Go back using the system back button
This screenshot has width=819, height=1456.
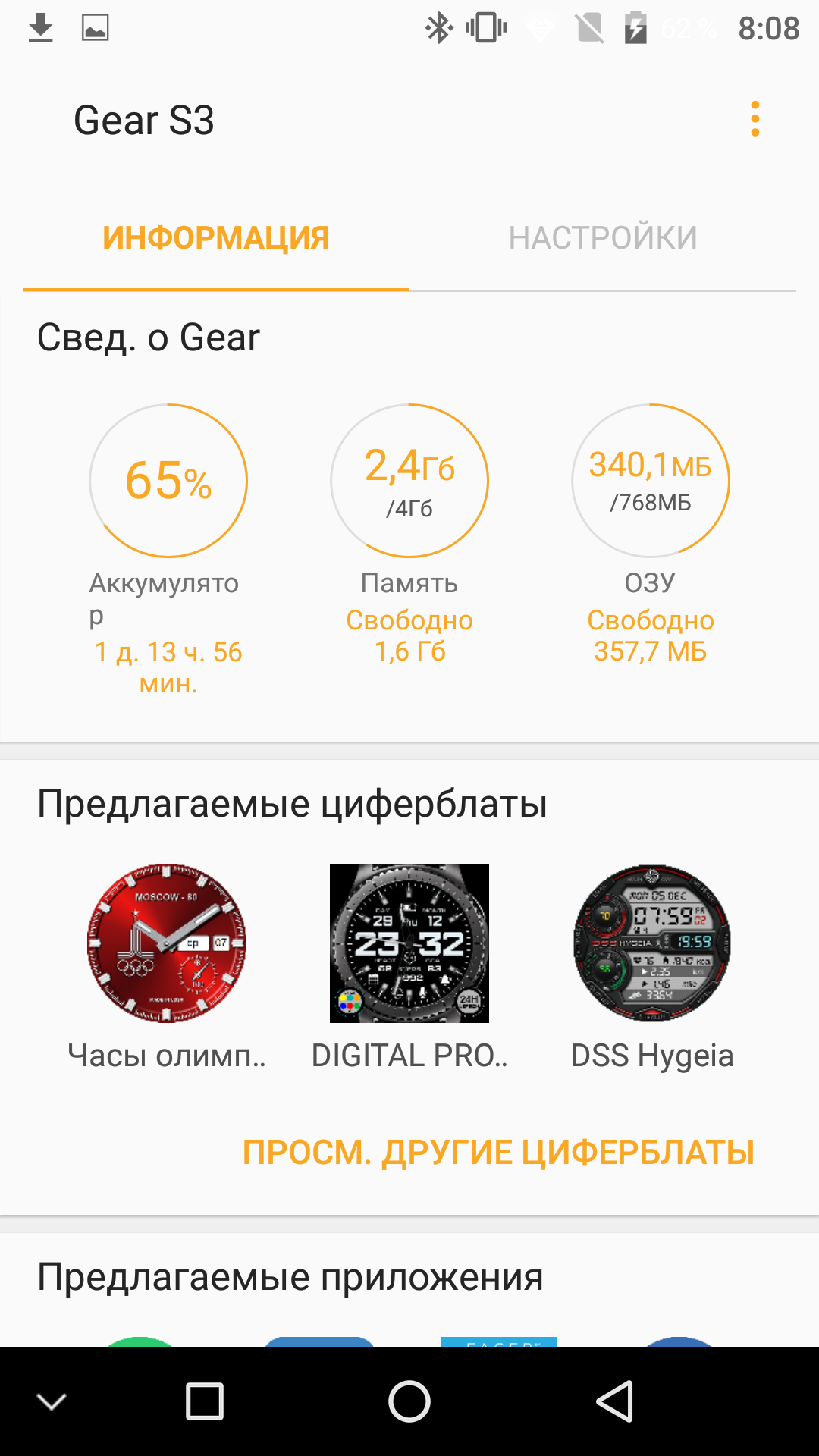click(x=614, y=1401)
